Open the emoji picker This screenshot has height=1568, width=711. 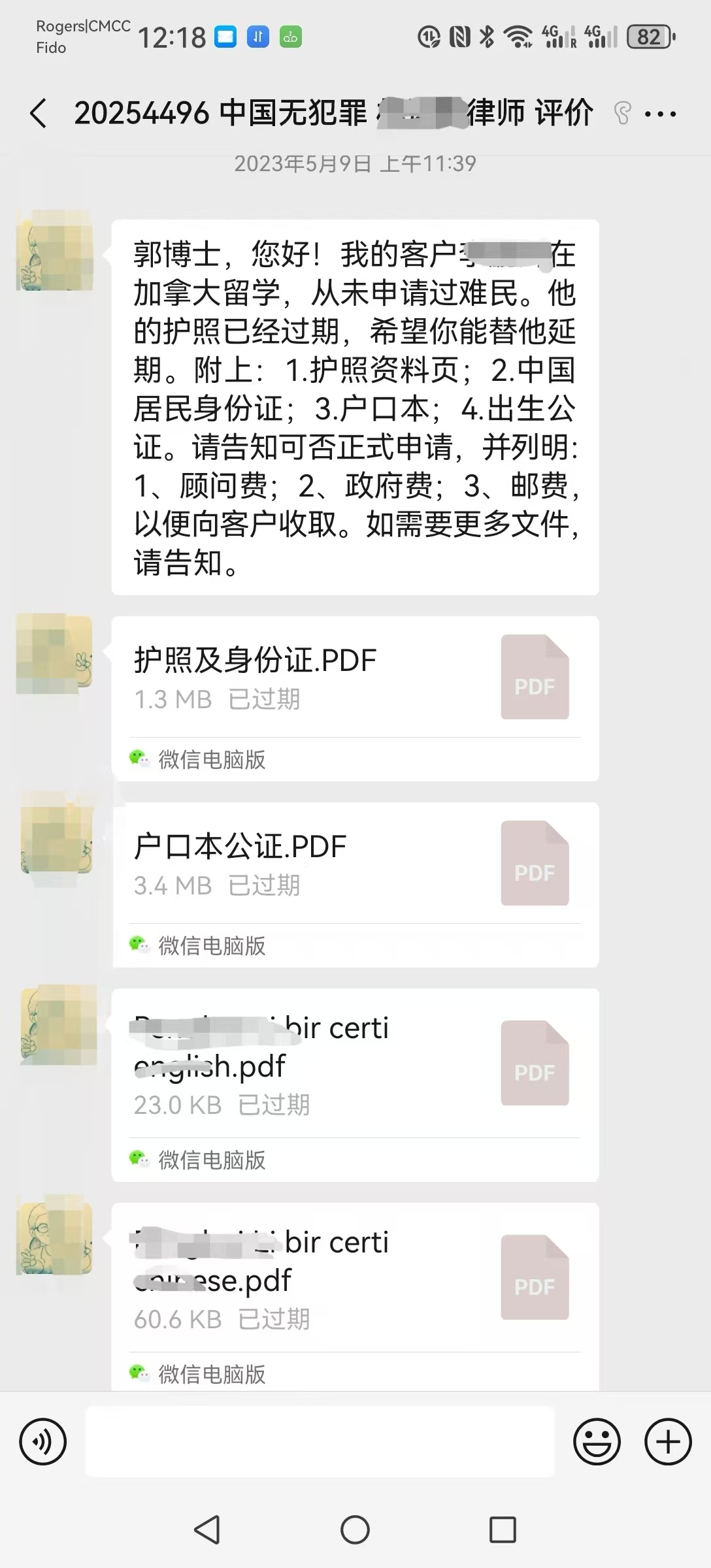tap(597, 1442)
